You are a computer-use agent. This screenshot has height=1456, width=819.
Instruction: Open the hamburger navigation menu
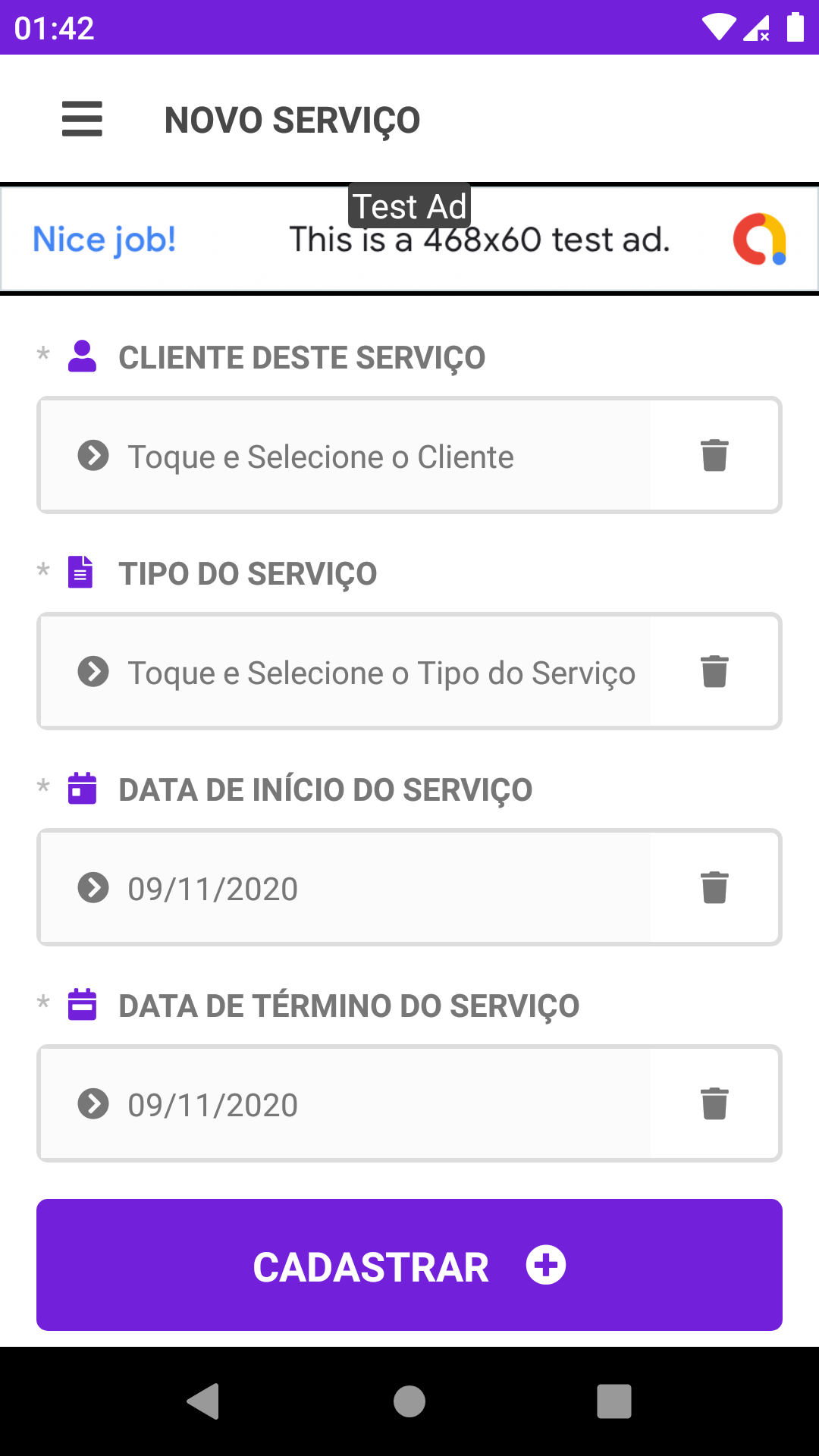click(x=82, y=119)
